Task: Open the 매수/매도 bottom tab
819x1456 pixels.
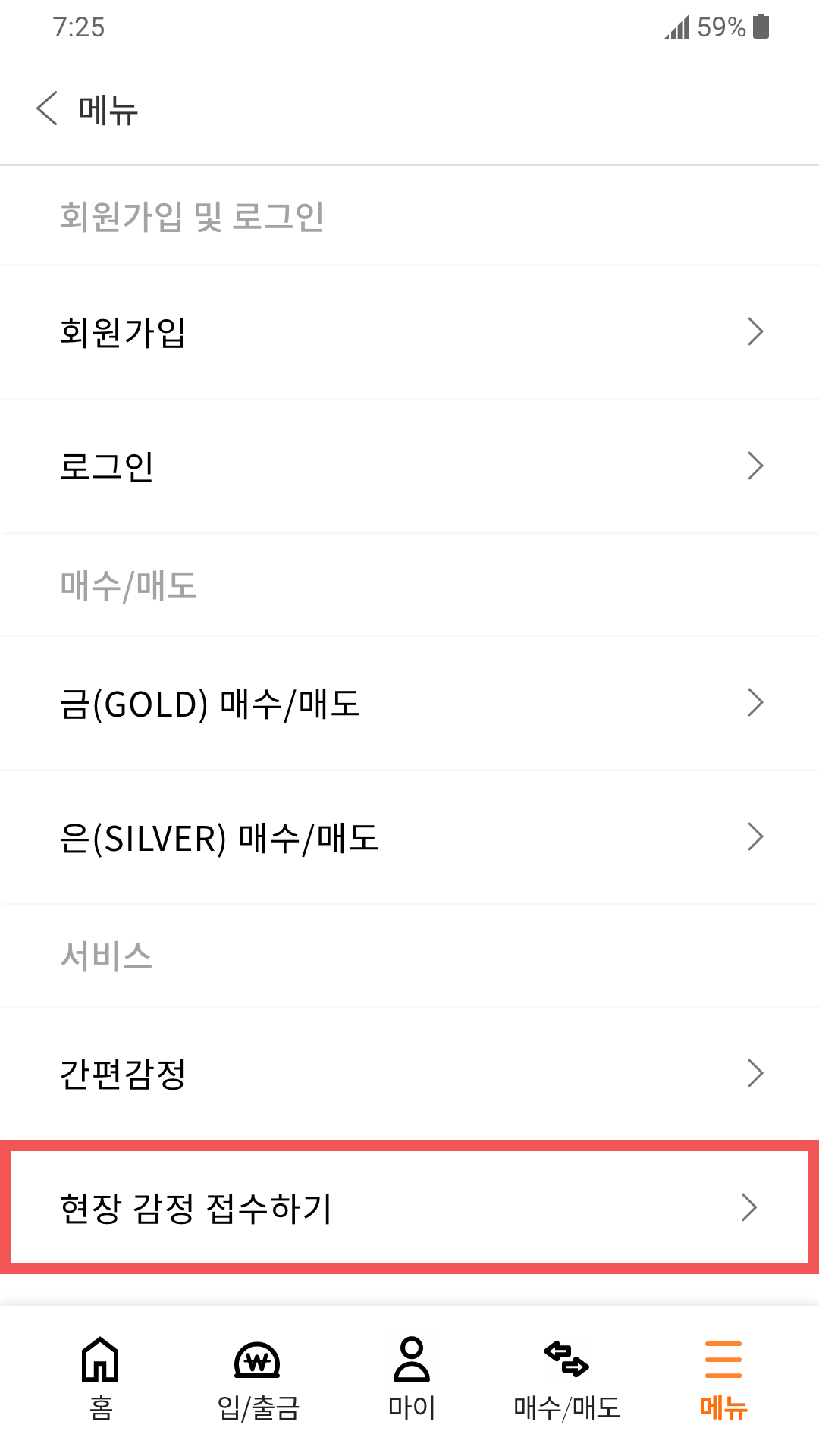Action: [566, 1378]
